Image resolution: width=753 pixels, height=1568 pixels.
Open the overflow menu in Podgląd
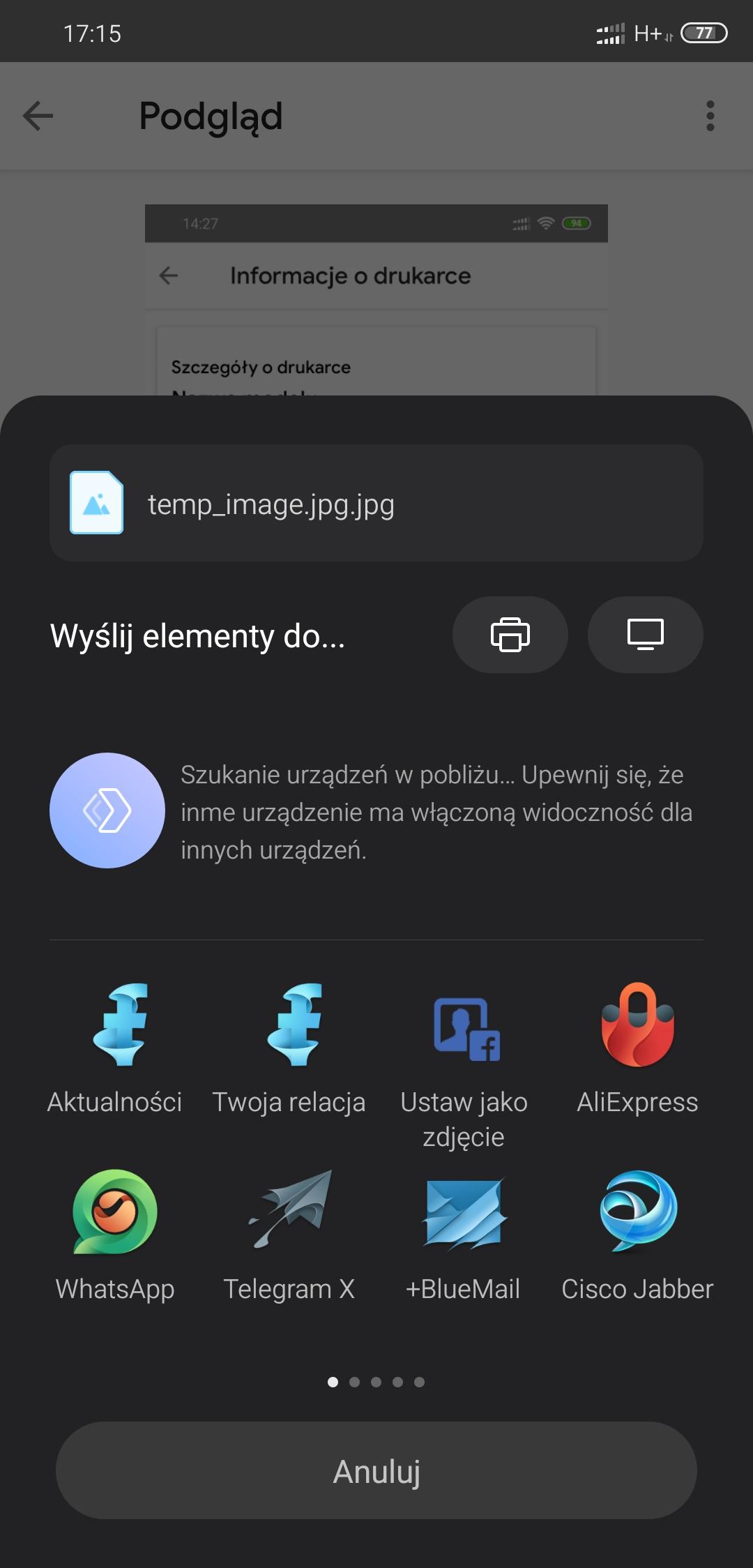pos(710,116)
